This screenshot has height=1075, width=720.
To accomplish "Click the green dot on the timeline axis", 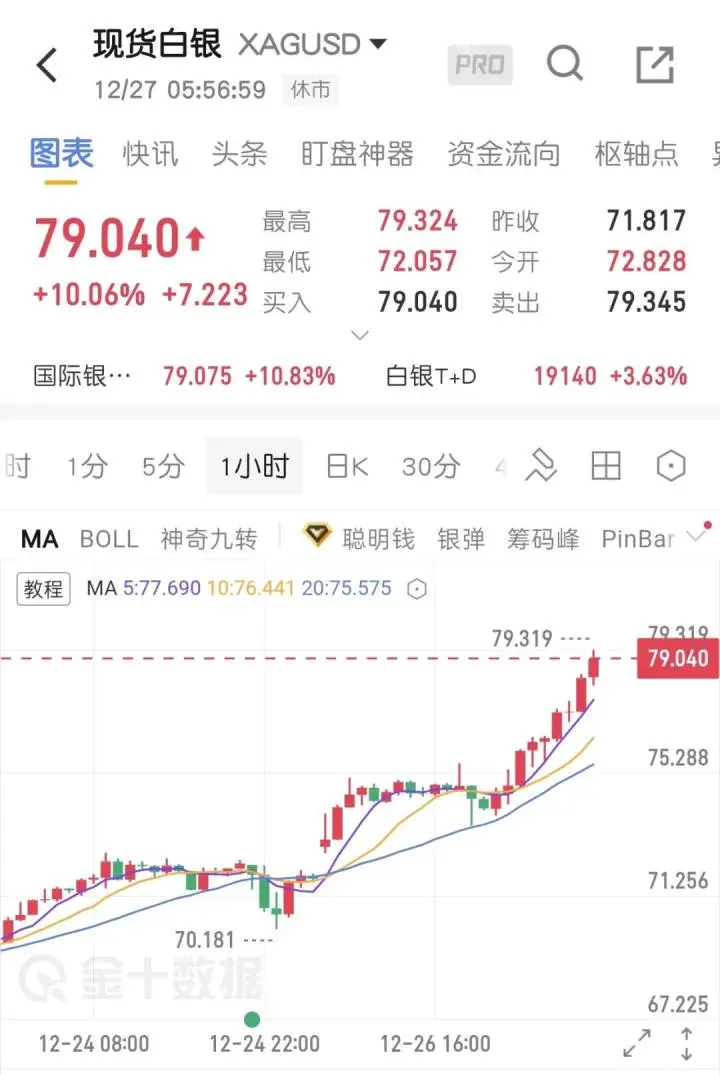I will tap(252, 1021).
